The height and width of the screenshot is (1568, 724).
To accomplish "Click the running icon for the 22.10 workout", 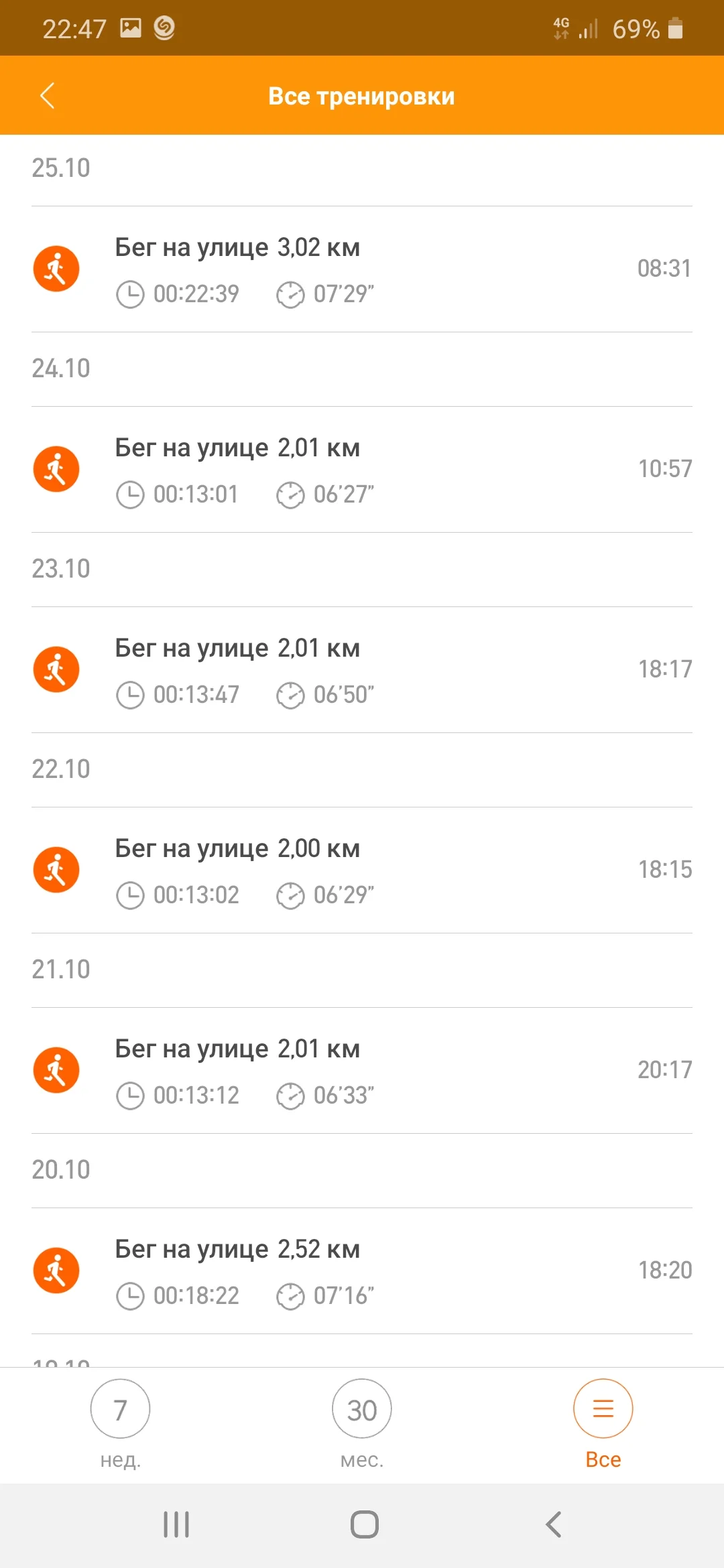I will [x=56, y=869].
